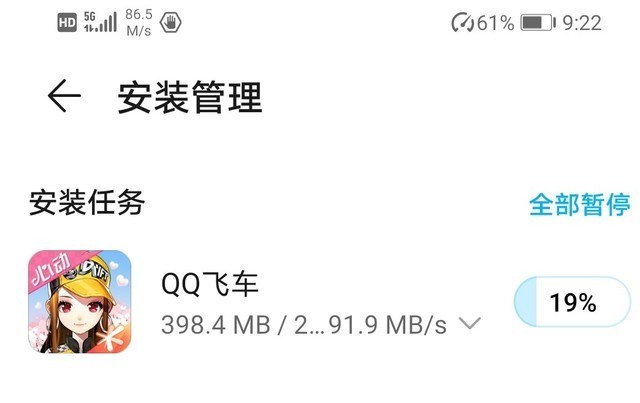Viewport: 640px width, 403px height.
Task: Tap 全部暂停 to pause all downloads
Action: (579, 204)
